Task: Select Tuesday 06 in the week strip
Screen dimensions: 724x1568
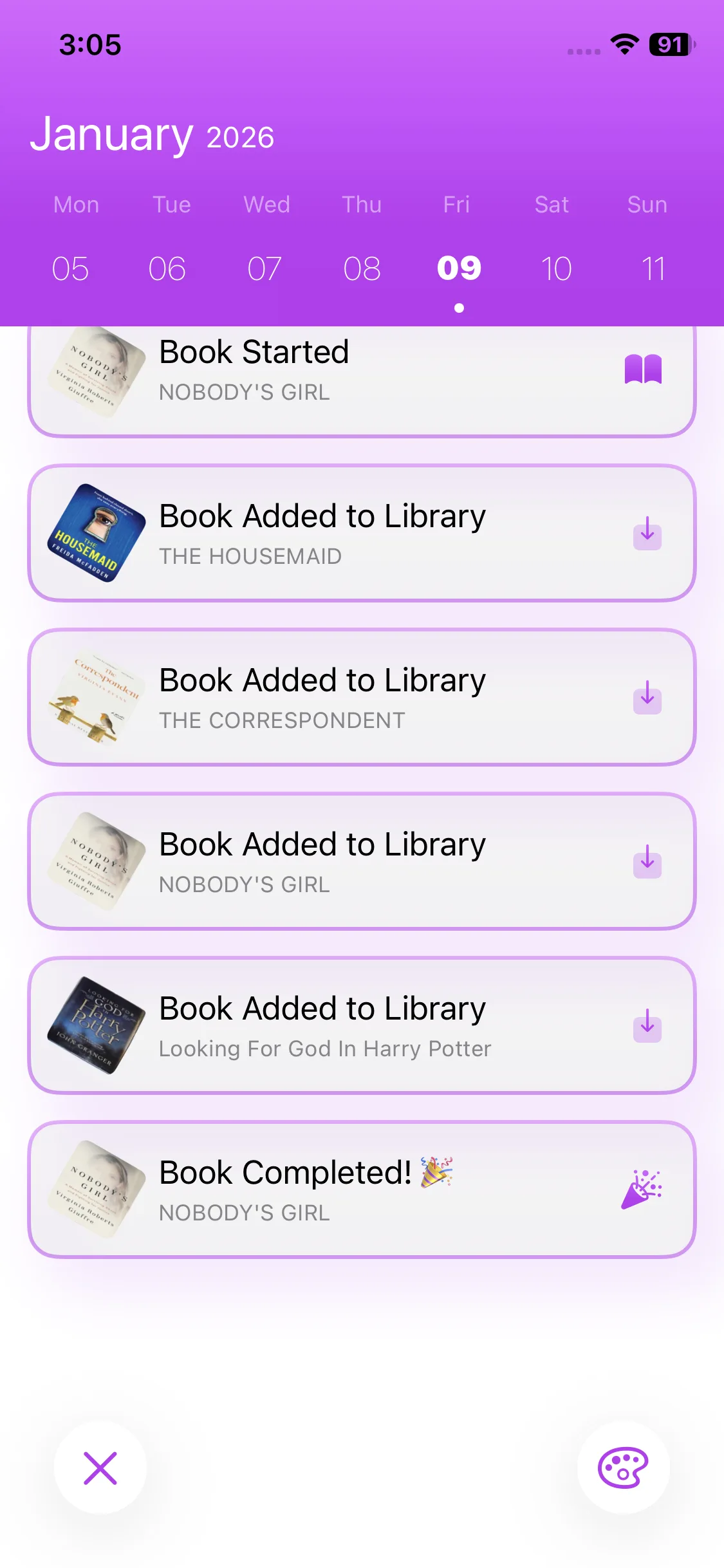Action: pyautogui.click(x=167, y=268)
